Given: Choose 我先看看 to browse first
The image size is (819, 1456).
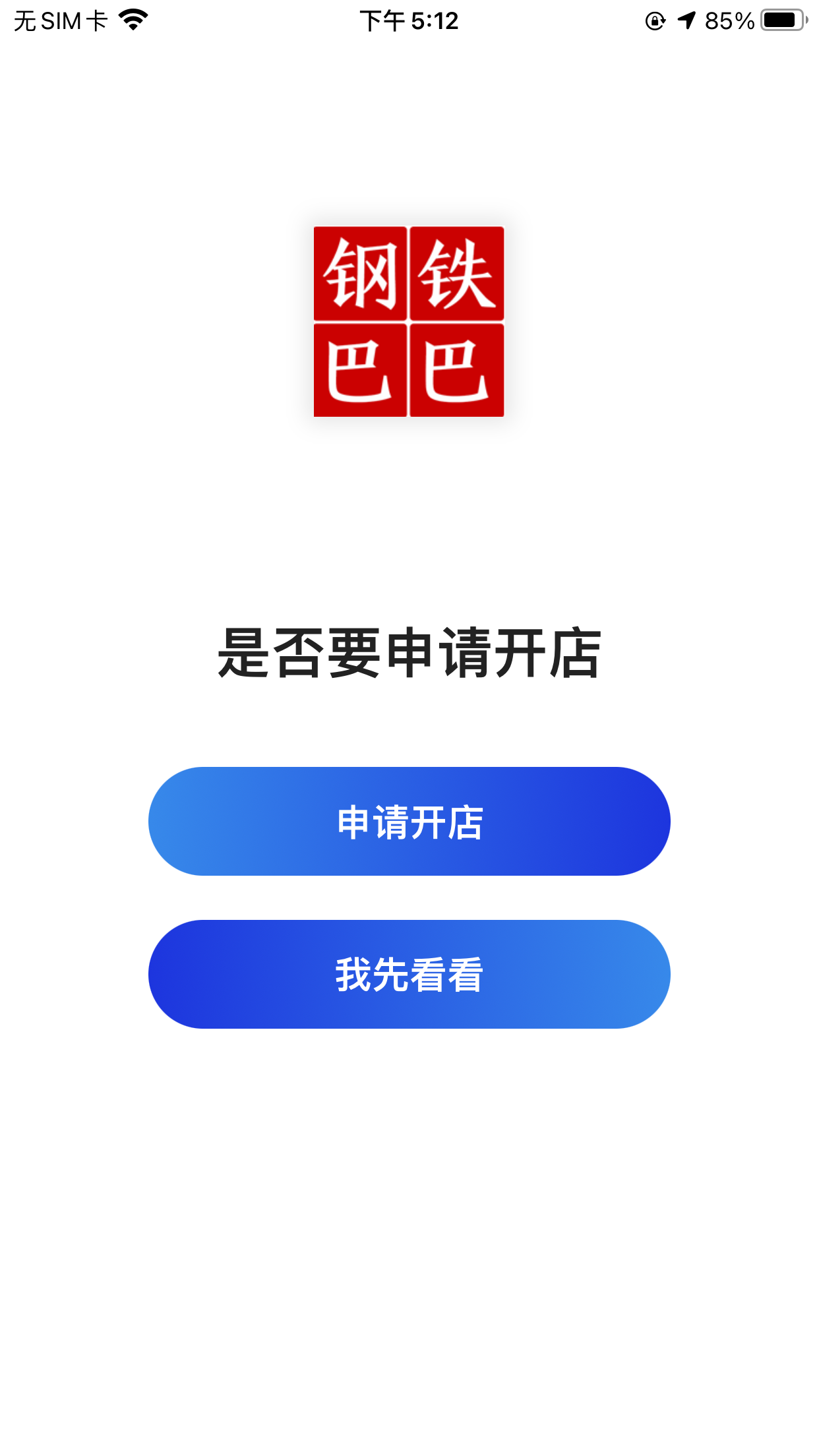Looking at the screenshot, I should click(x=409, y=974).
